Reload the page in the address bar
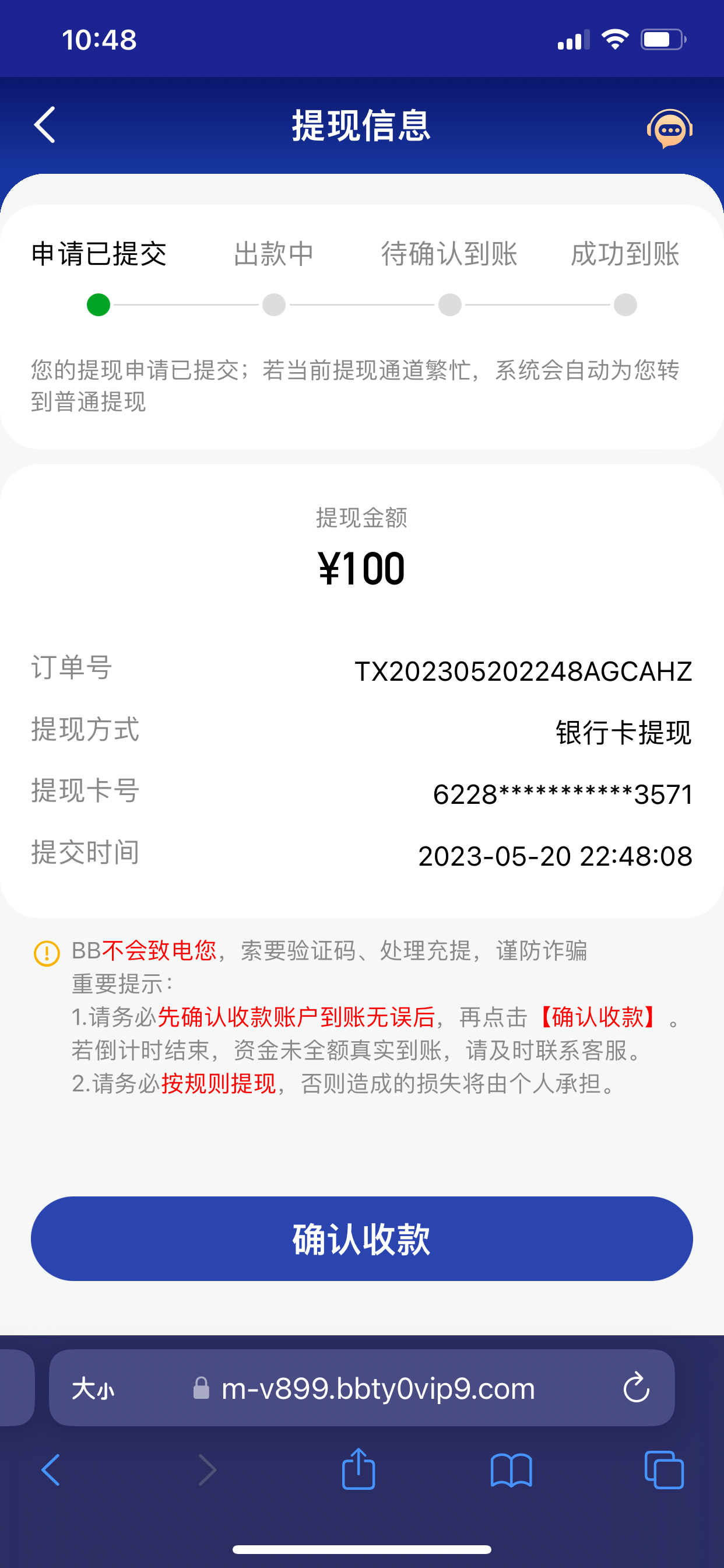This screenshot has width=724, height=1568. click(637, 1388)
